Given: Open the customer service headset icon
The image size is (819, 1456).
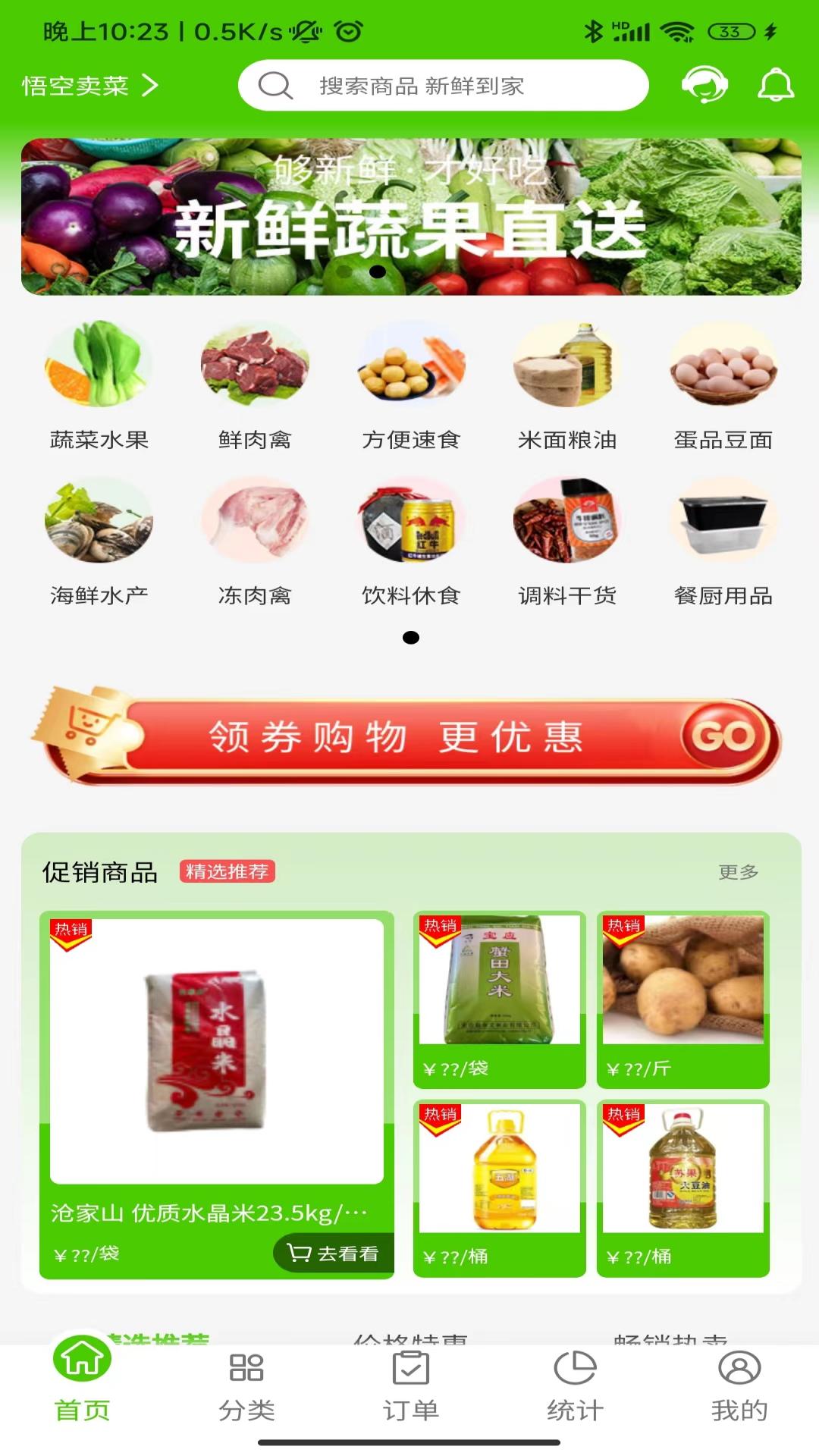Looking at the screenshot, I should [704, 85].
